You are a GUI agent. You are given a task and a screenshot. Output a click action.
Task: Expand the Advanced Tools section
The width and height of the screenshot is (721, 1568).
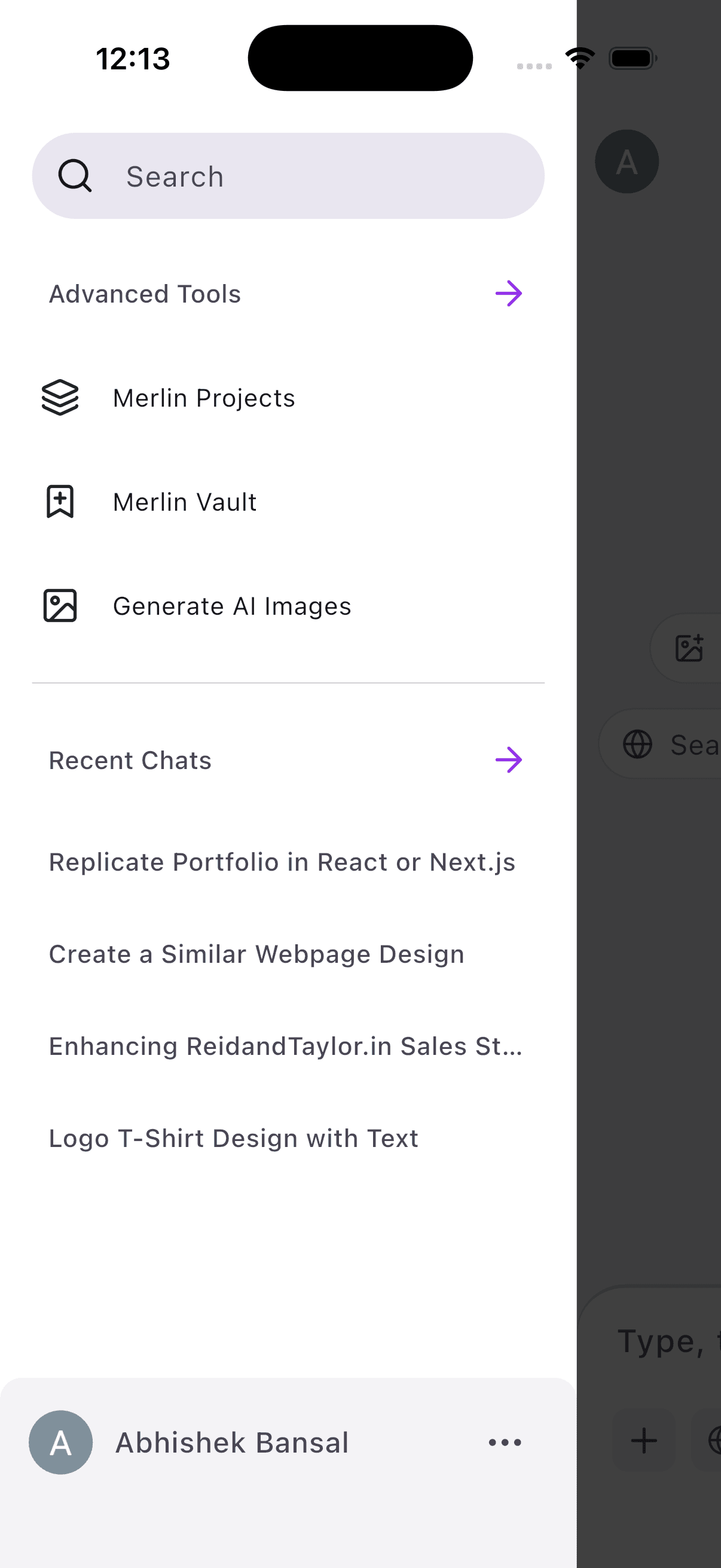[x=510, y=294]
